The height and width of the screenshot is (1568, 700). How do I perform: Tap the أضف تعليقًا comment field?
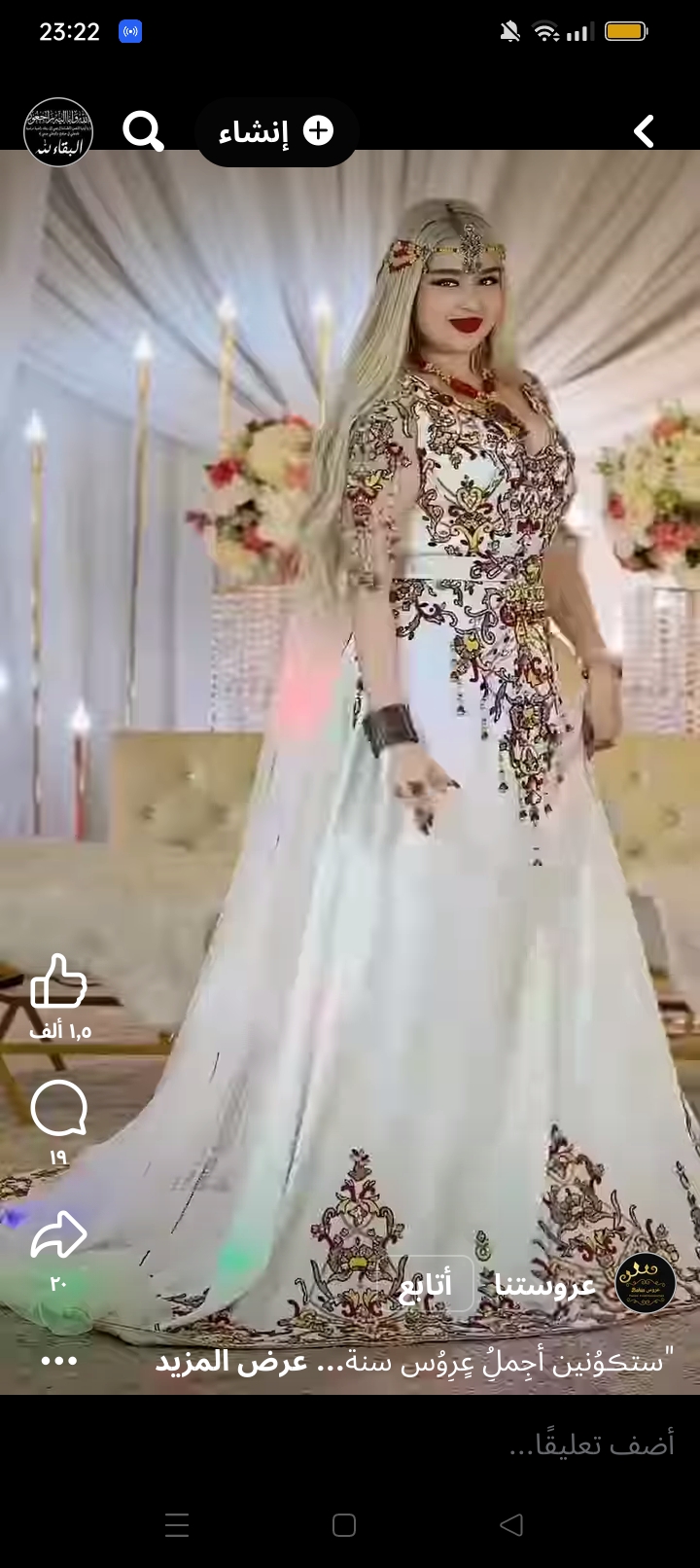pos(350,1444)
